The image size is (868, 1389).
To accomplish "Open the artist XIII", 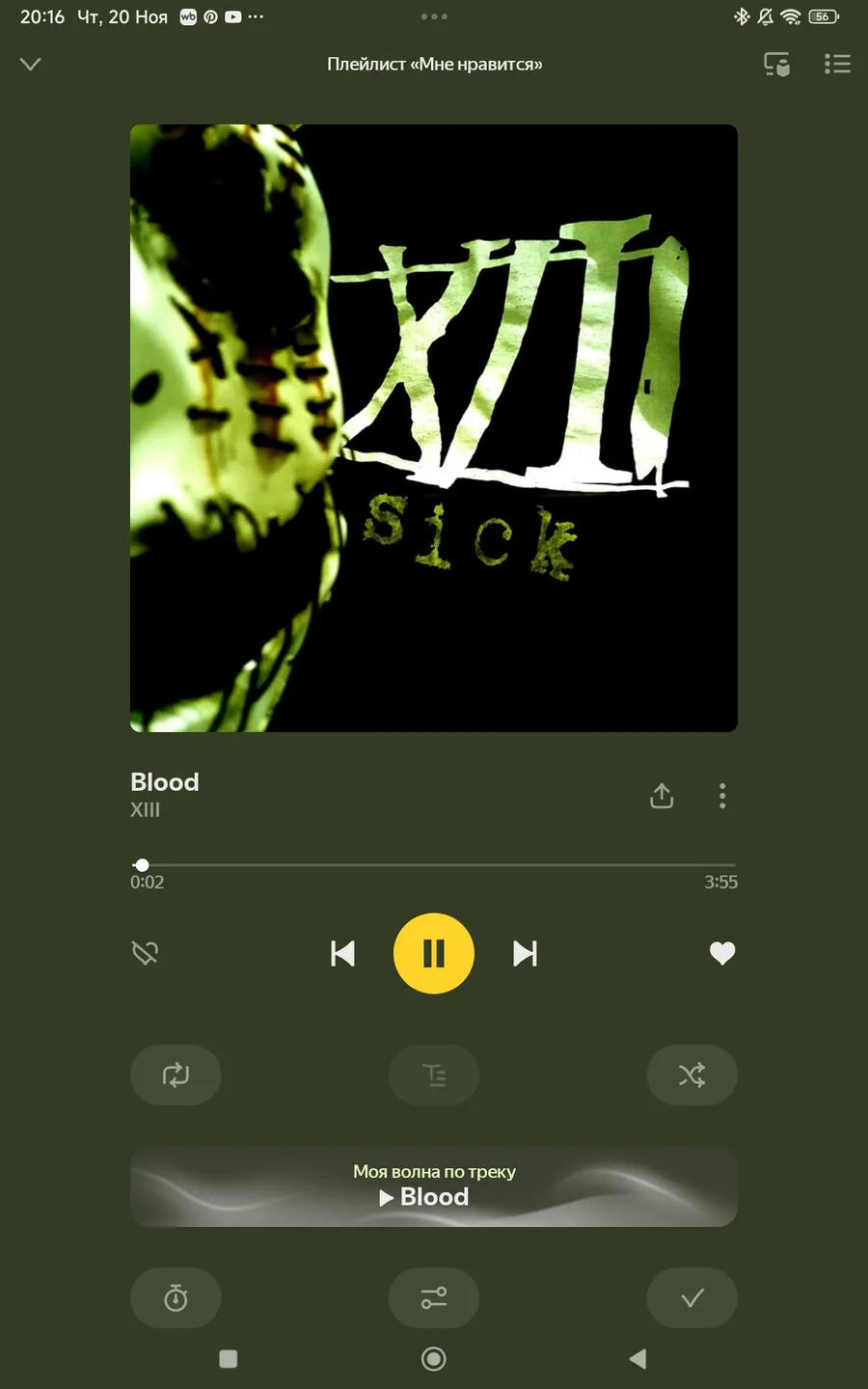I will (146, 810).
